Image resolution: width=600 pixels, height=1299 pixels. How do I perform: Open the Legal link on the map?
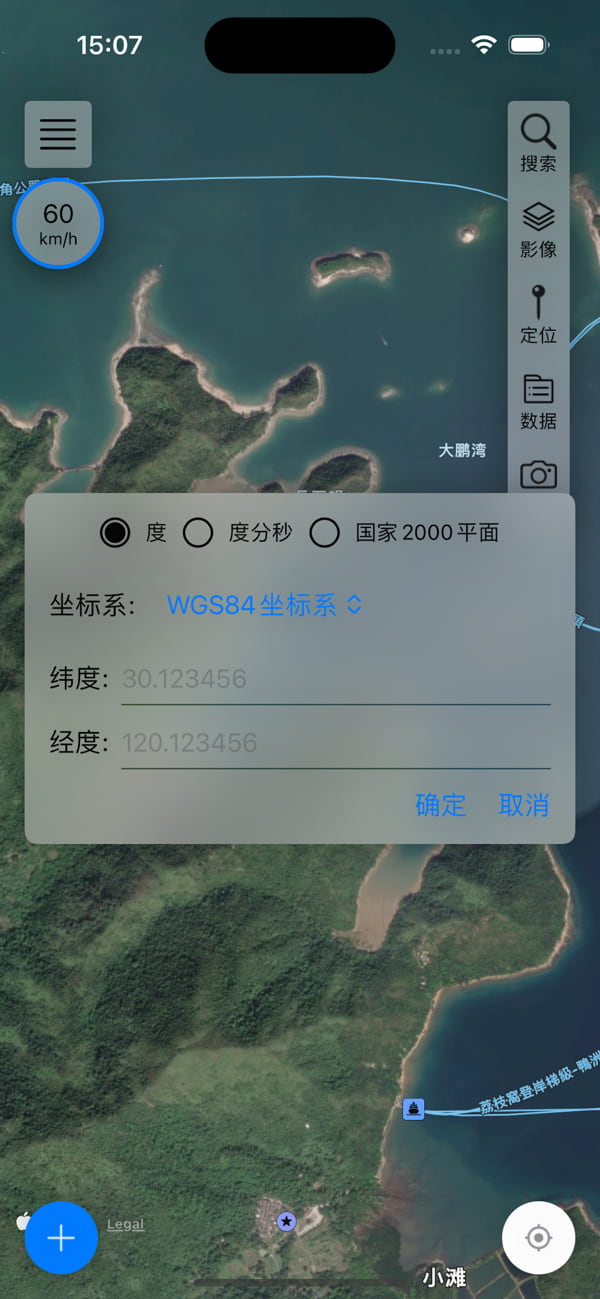(126, 1224)
